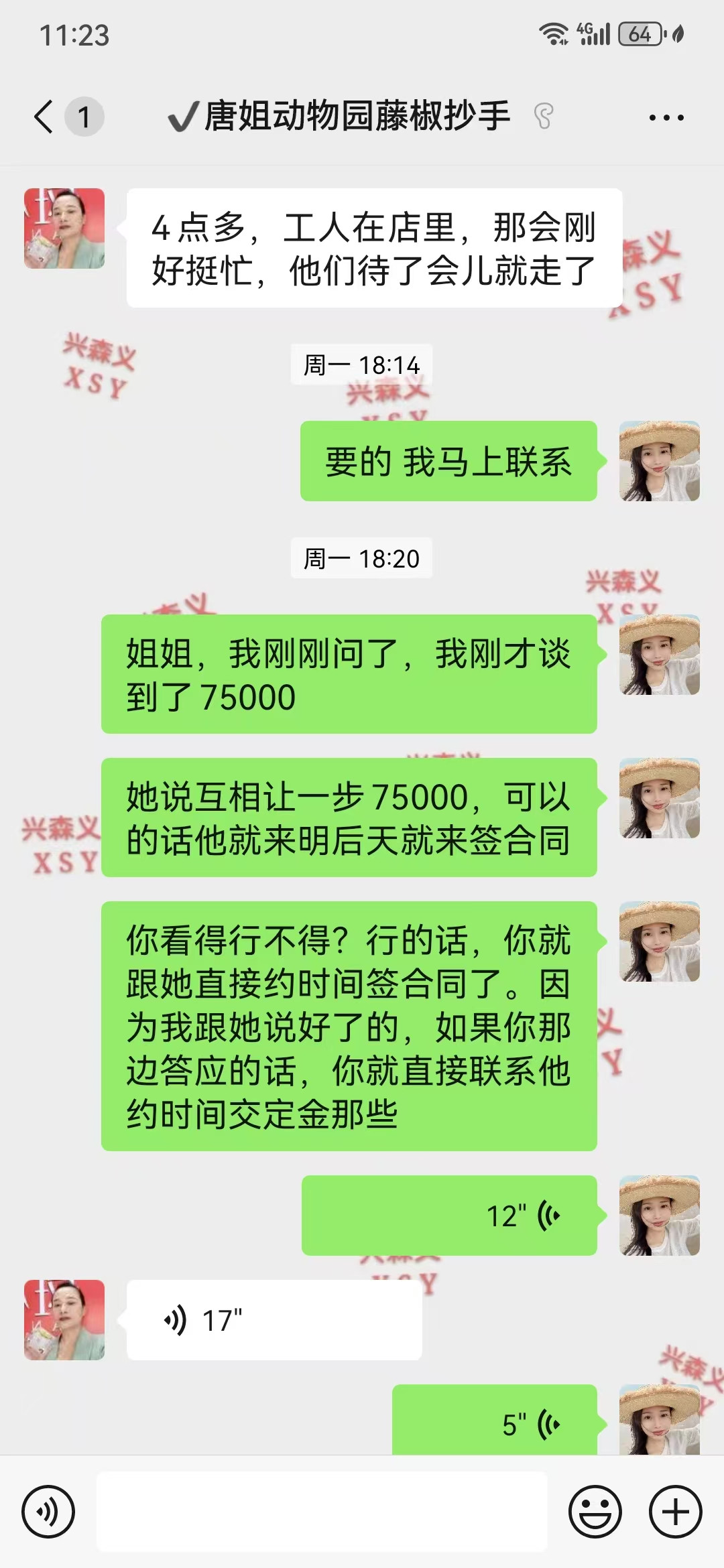Play the 5-second voice message
The height and width of the screenshot is (1568, 724).
pyautogui.click(x=495, y=1421)
